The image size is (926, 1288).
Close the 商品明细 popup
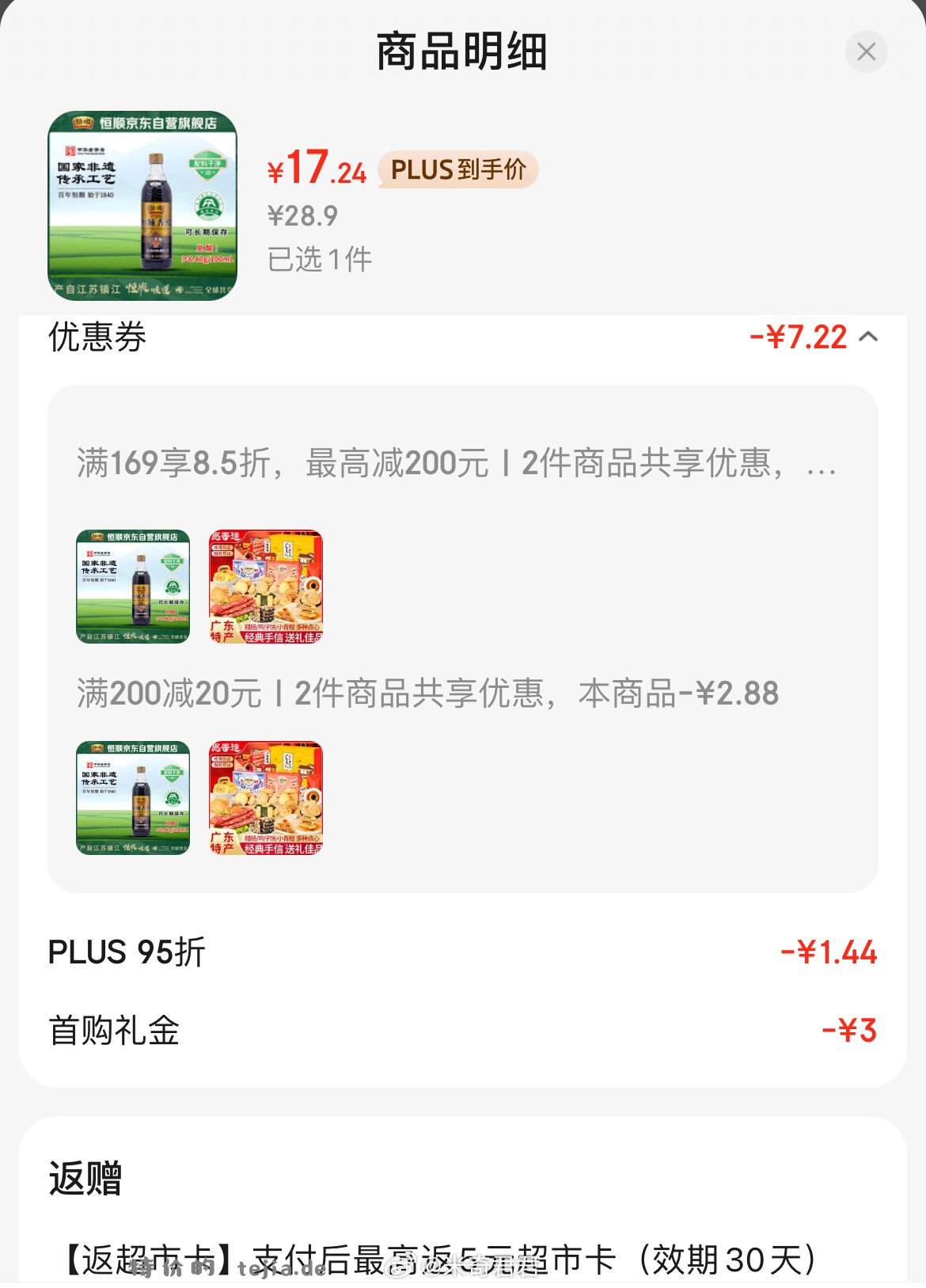866,51
